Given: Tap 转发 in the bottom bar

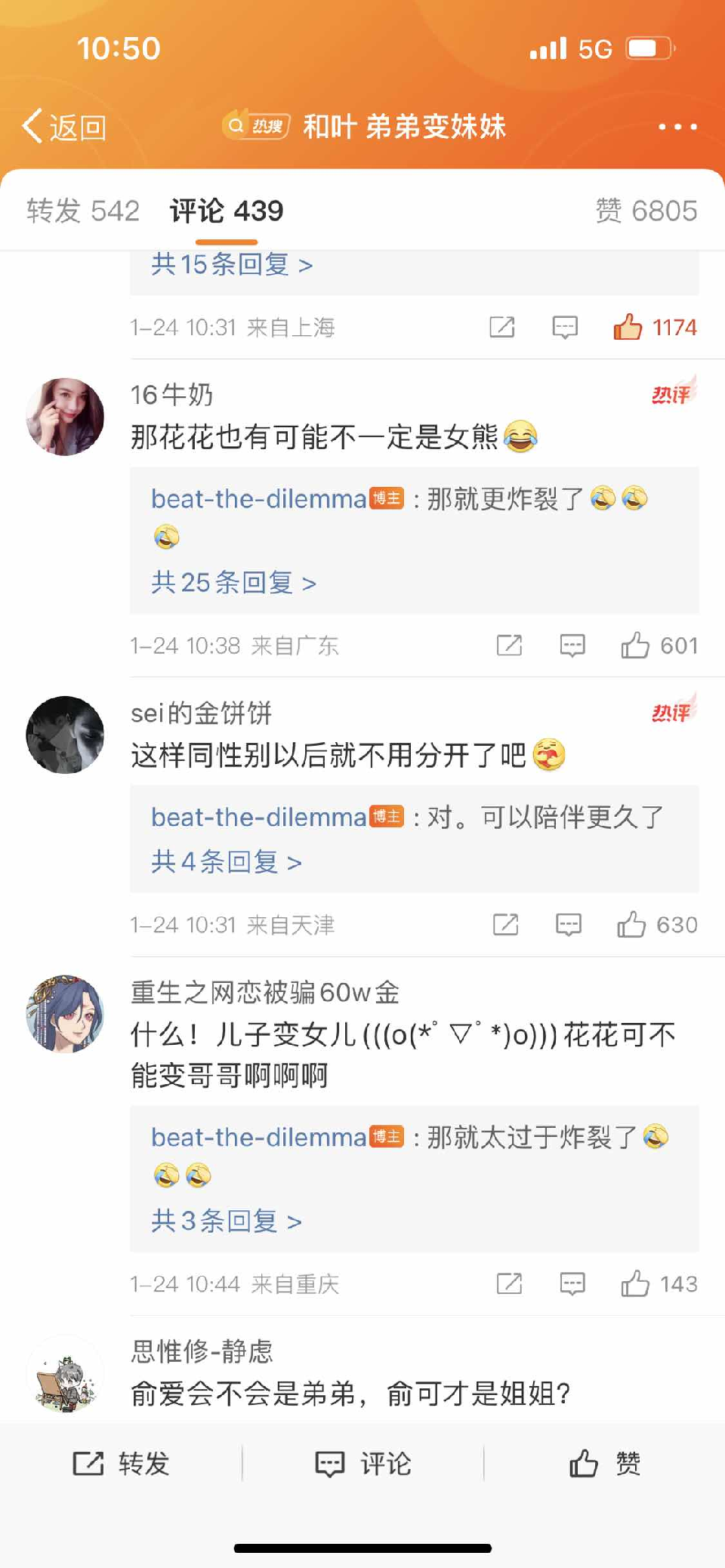Looking at the screenshot, I should click(121, 1463).
